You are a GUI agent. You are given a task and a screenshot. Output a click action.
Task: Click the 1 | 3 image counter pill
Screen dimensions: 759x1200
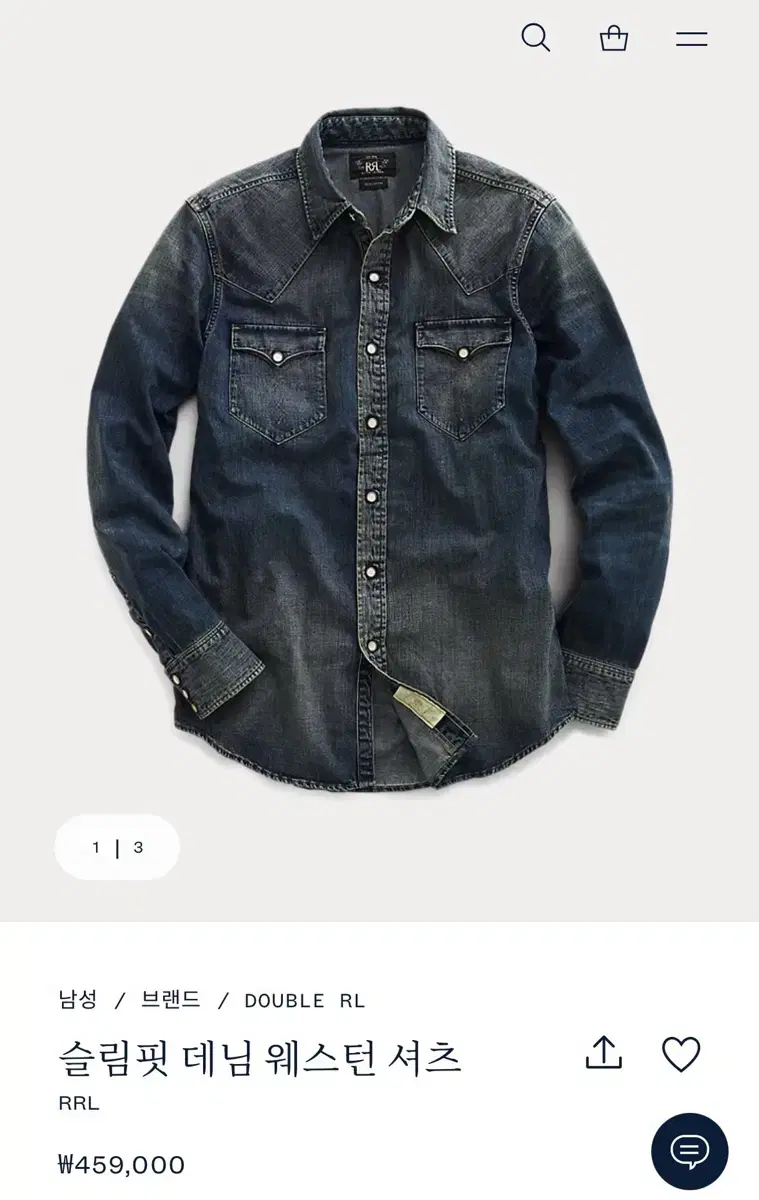click(117, 847)
